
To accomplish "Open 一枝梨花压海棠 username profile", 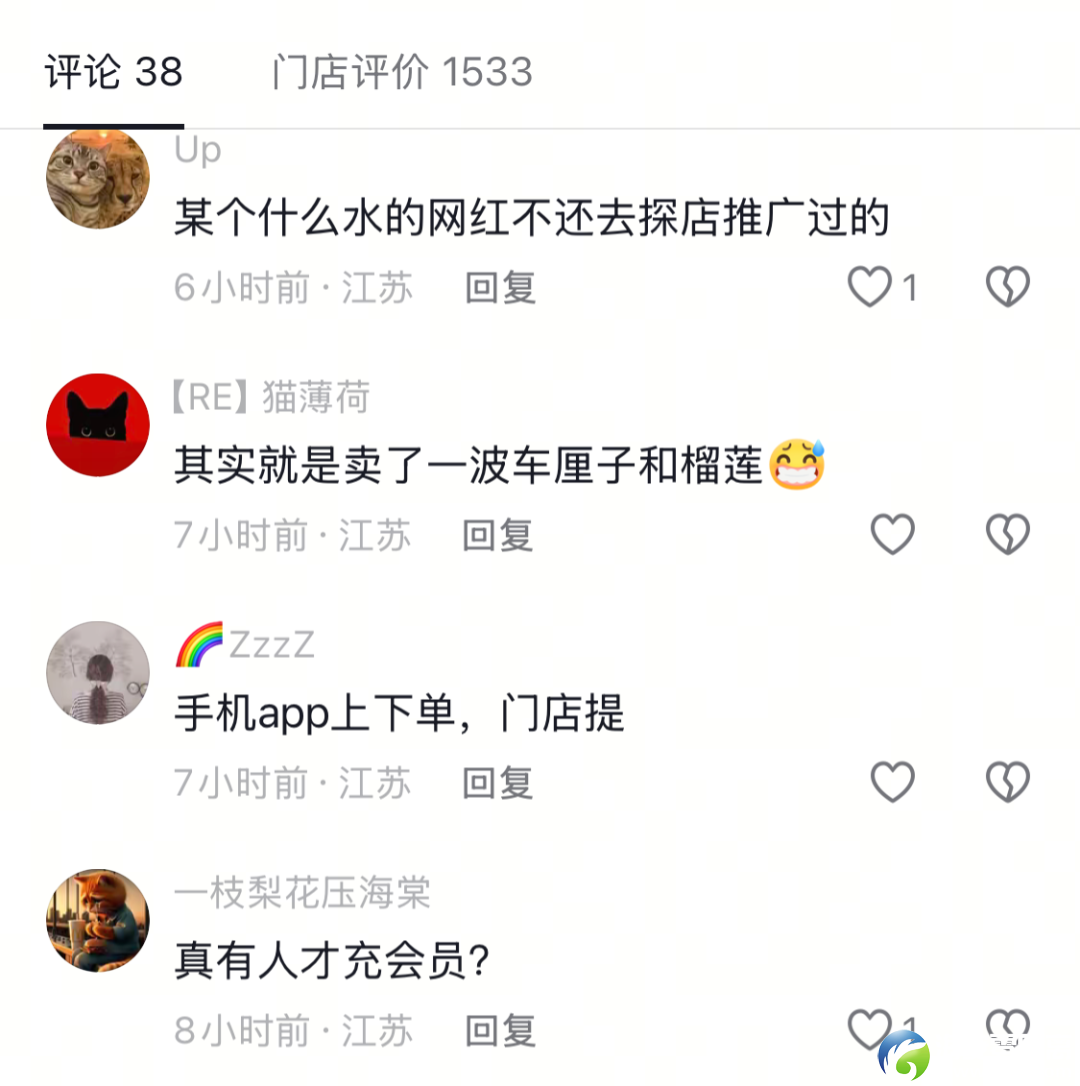I will [302, 892].
